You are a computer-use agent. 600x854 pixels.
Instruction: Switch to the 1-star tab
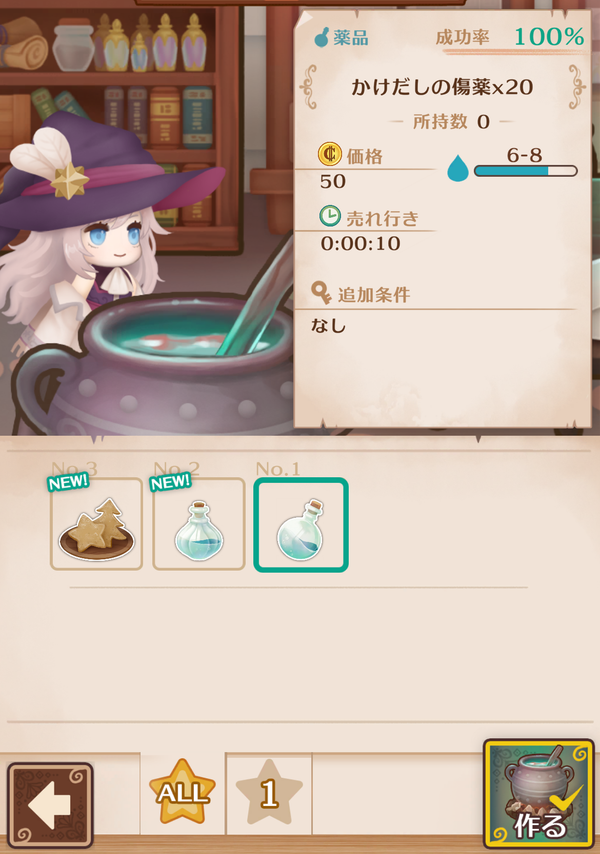(x=269, y=792)
